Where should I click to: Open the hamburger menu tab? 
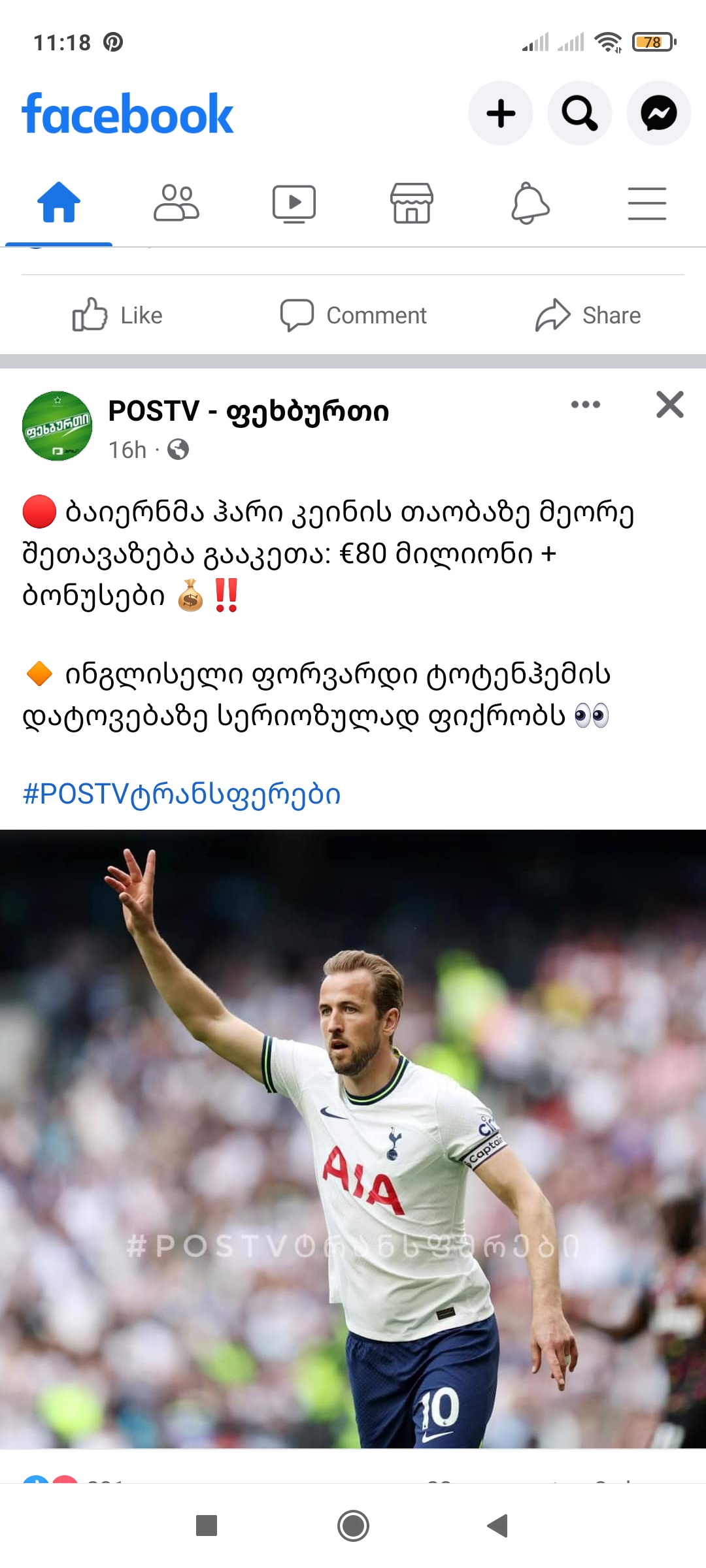tap(647, 203)
